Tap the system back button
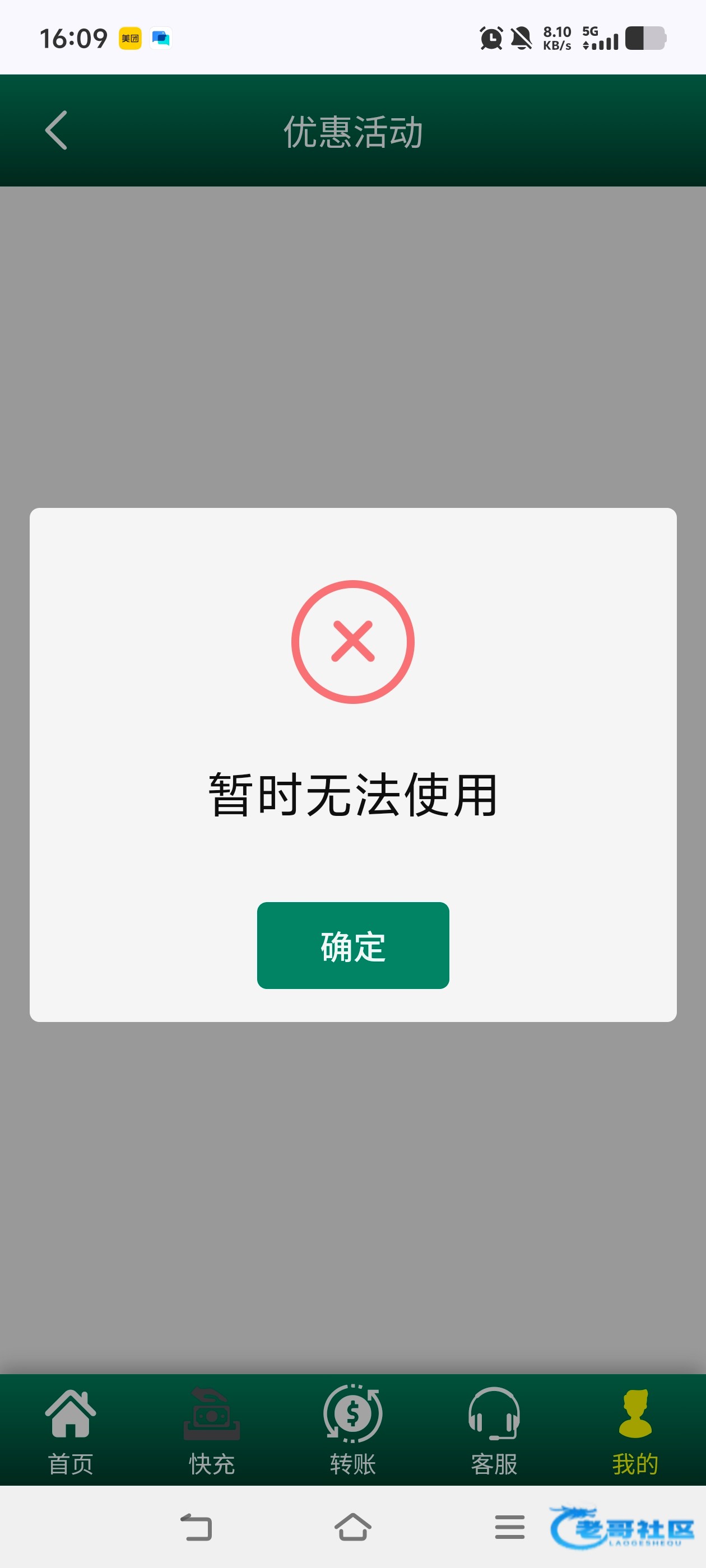The image size is (706, 1568). [x=196, y=1527]
